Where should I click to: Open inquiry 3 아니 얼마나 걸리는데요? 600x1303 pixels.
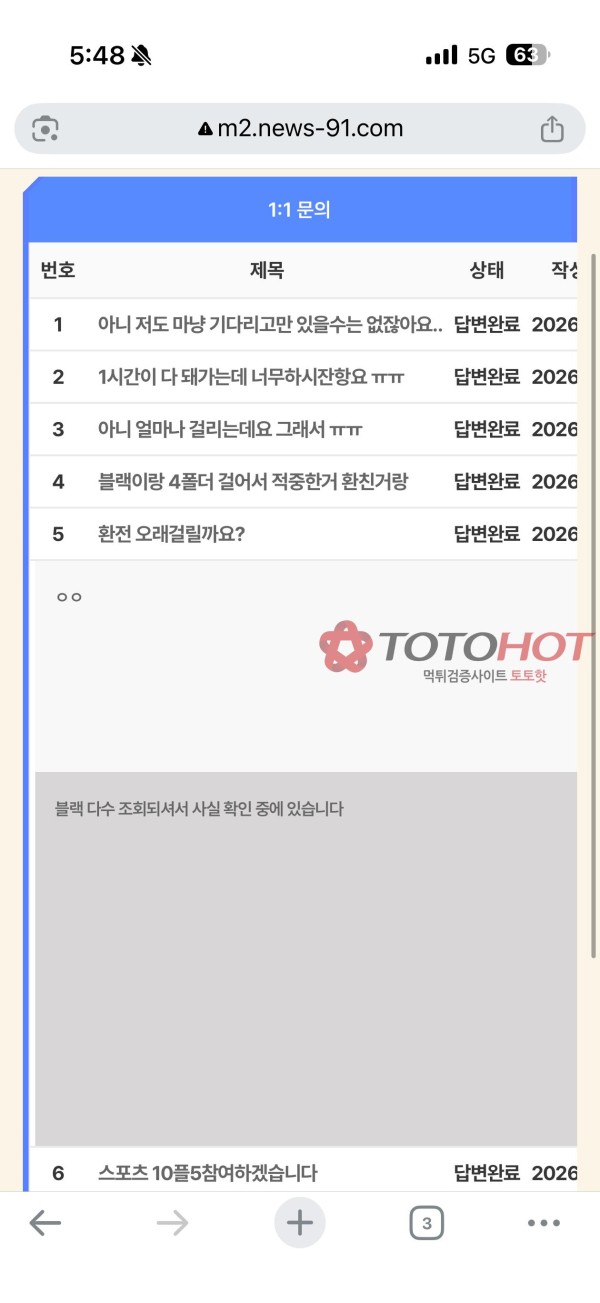230,429
